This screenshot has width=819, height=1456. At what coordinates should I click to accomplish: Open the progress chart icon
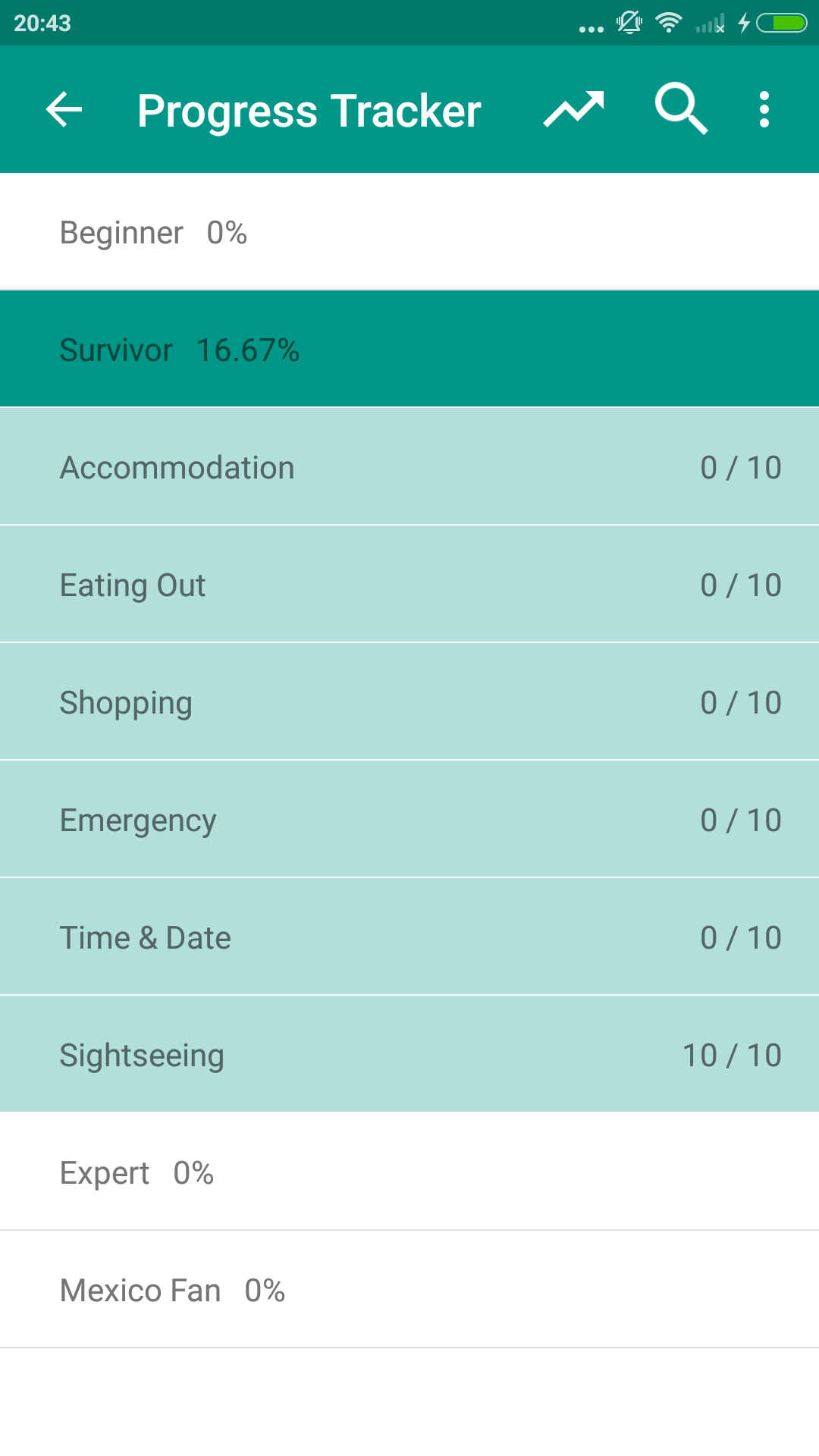coord(574,110)
